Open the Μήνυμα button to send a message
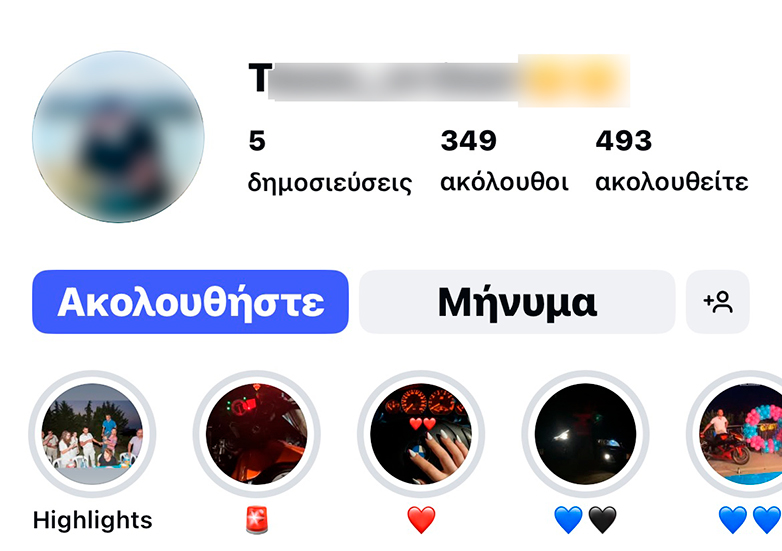Viewport: 782px width, 551px height. [517, 302]
